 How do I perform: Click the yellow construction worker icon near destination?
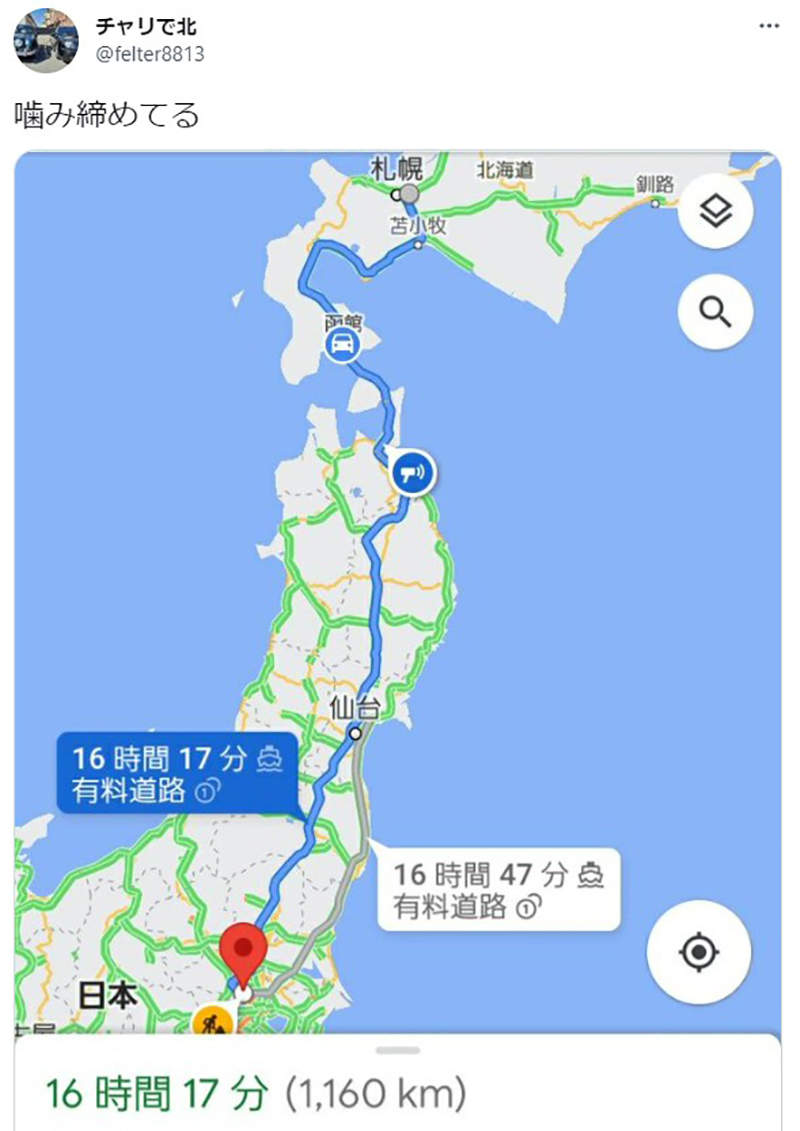[212, 1022]
